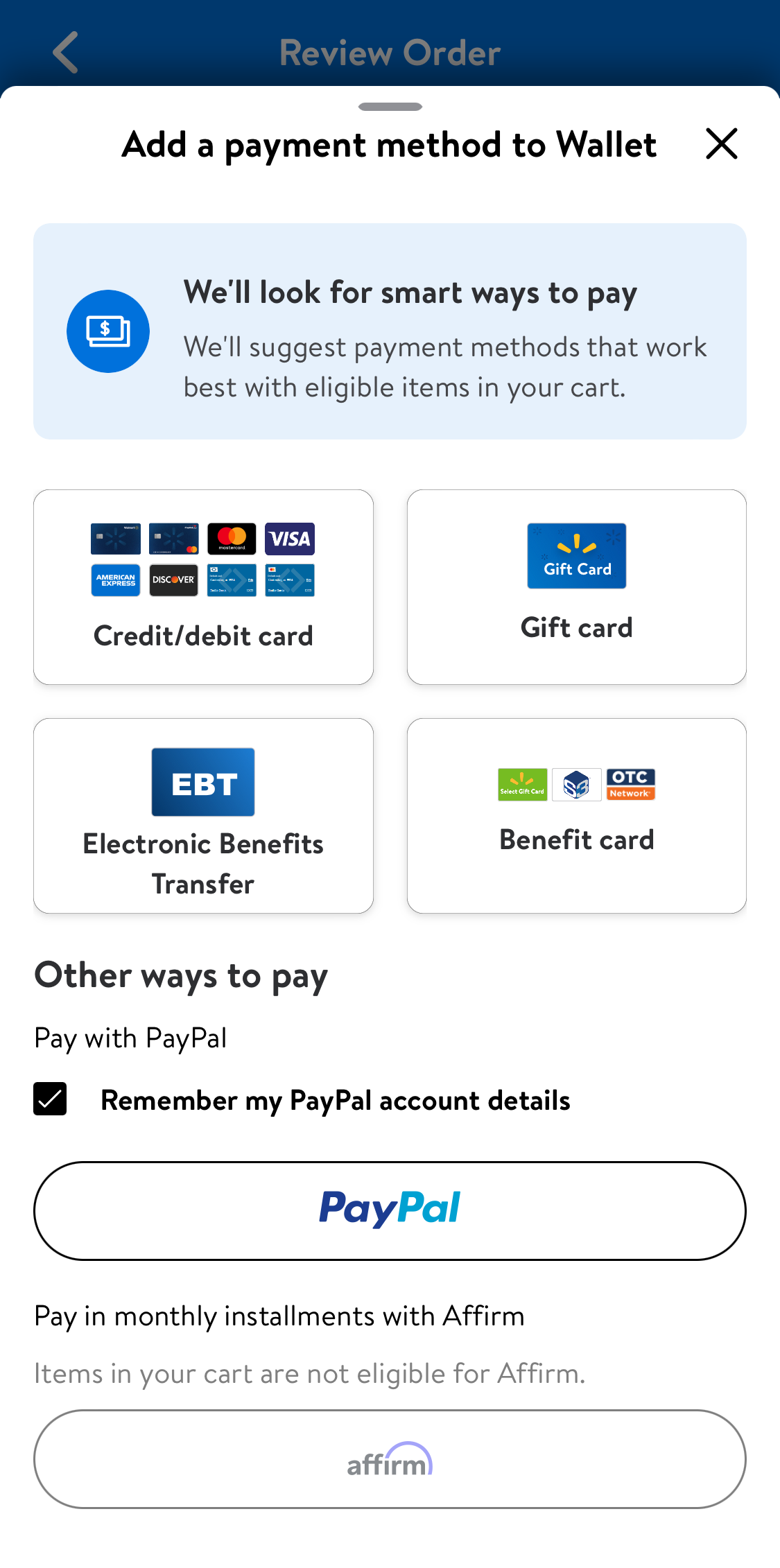The image size is (780, 1568).
Task: Click the blue EBT card icon
Action: pos(203,782)
